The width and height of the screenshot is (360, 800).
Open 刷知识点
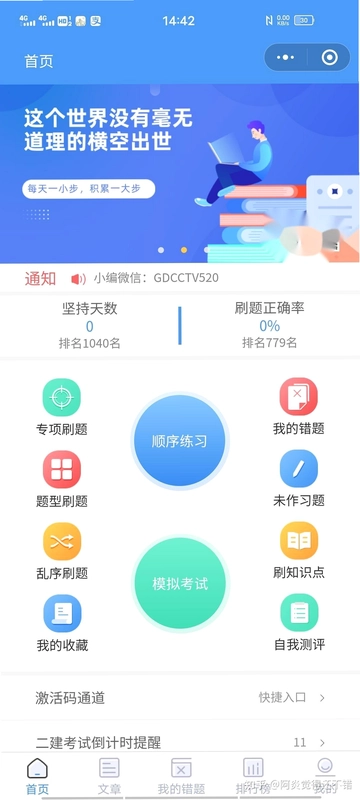click(x=299, y=551)
